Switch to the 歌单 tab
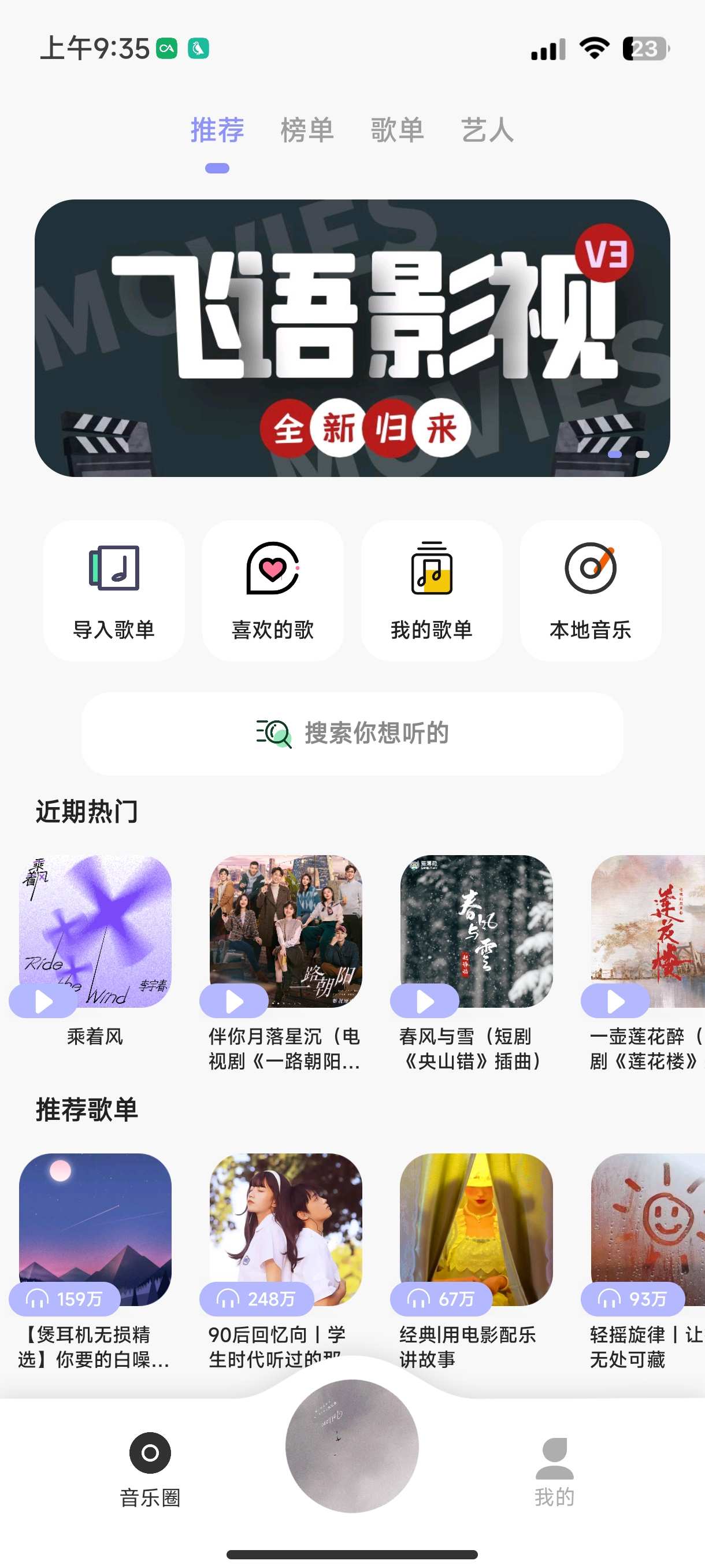705x1568 pixels. coord(397,130)
